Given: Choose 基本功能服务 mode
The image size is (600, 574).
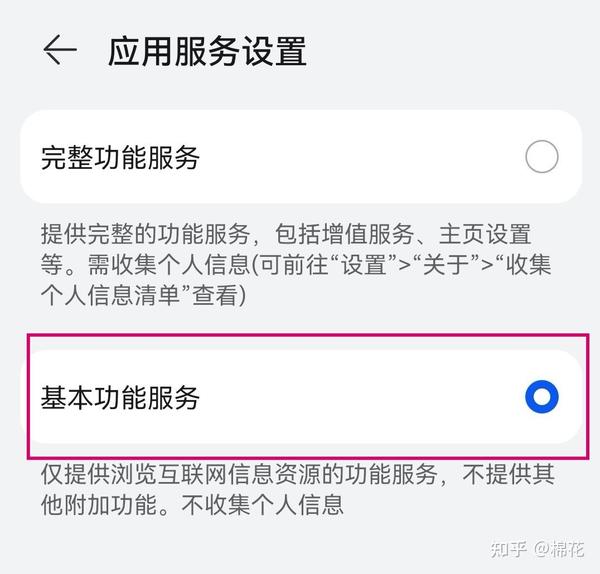Looking at the screenshot, I should pyautogui.click(x=541, y=397).
